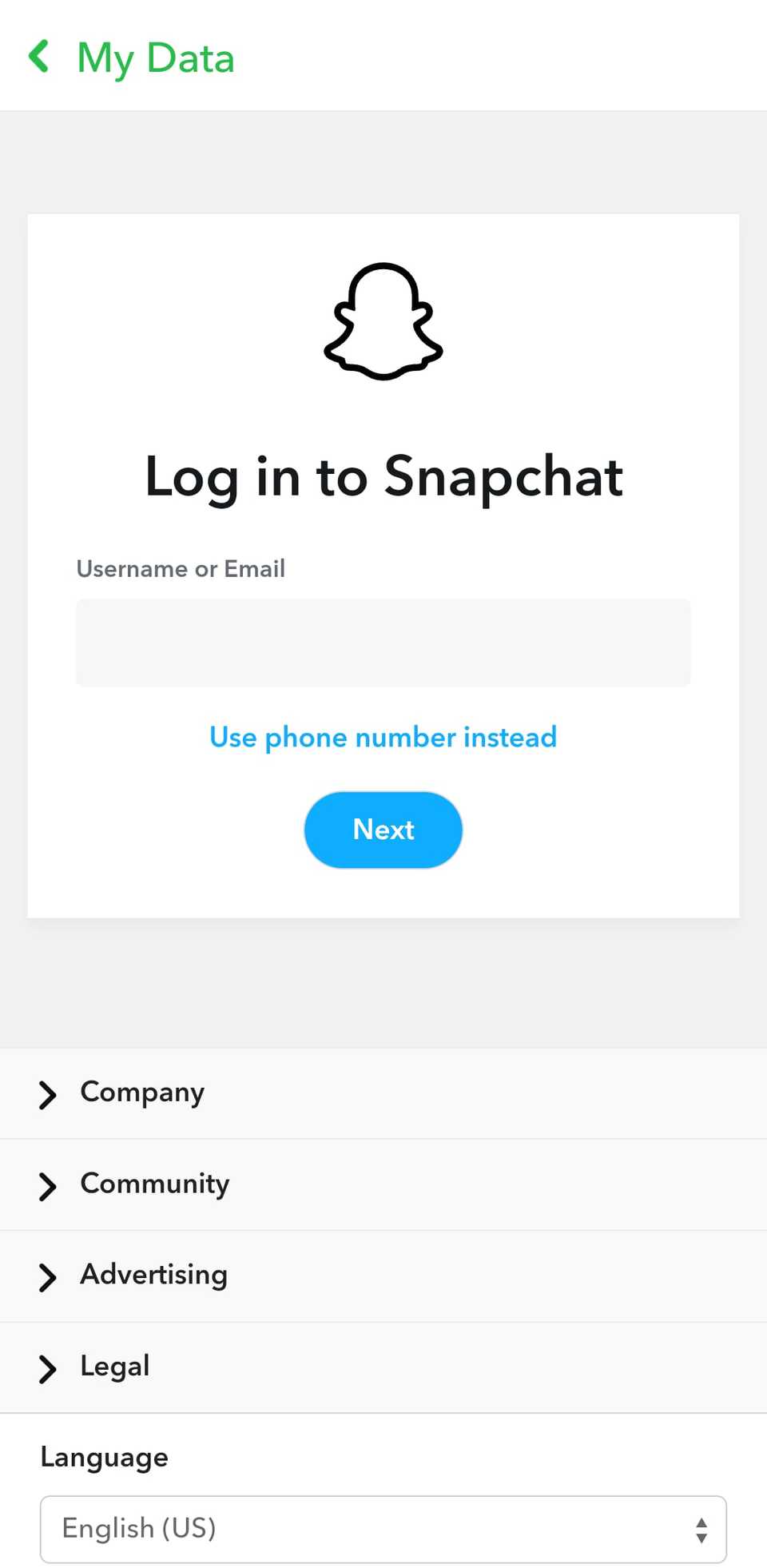Expand the Legal section
The image size is (767, 1568).
point(114,1367)
